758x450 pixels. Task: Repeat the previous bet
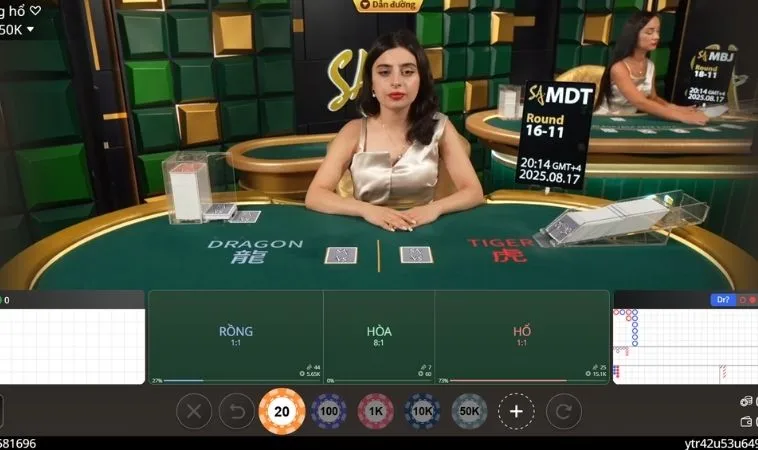click(x=563, y=411)
